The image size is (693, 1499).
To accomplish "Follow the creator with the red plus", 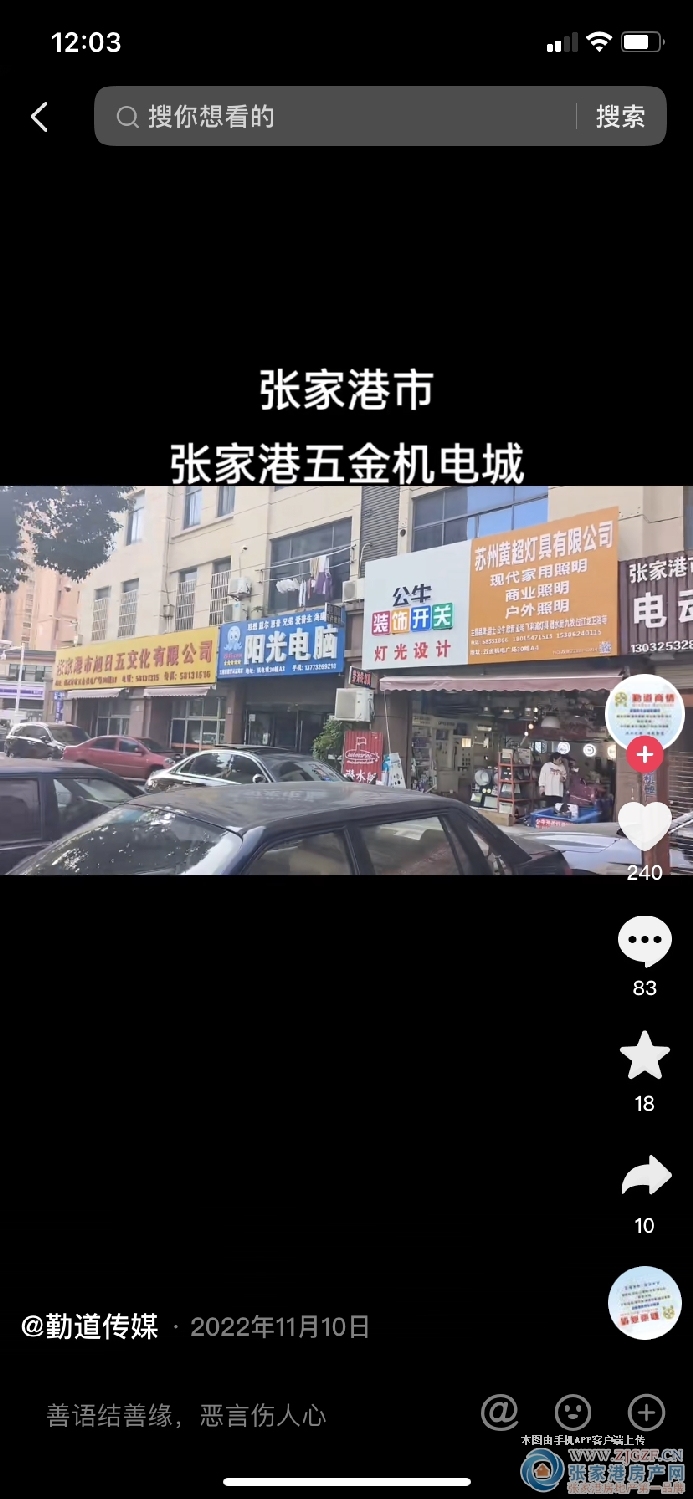I will (x=645, y=754).
